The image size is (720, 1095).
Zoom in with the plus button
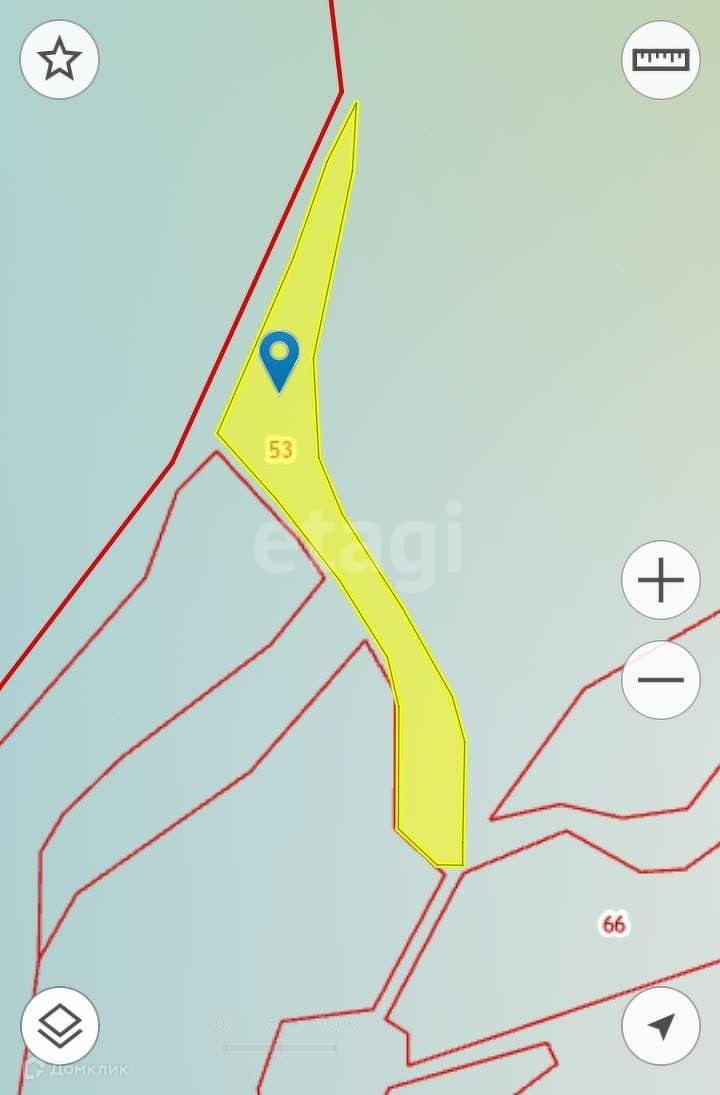tap(660, 580)
